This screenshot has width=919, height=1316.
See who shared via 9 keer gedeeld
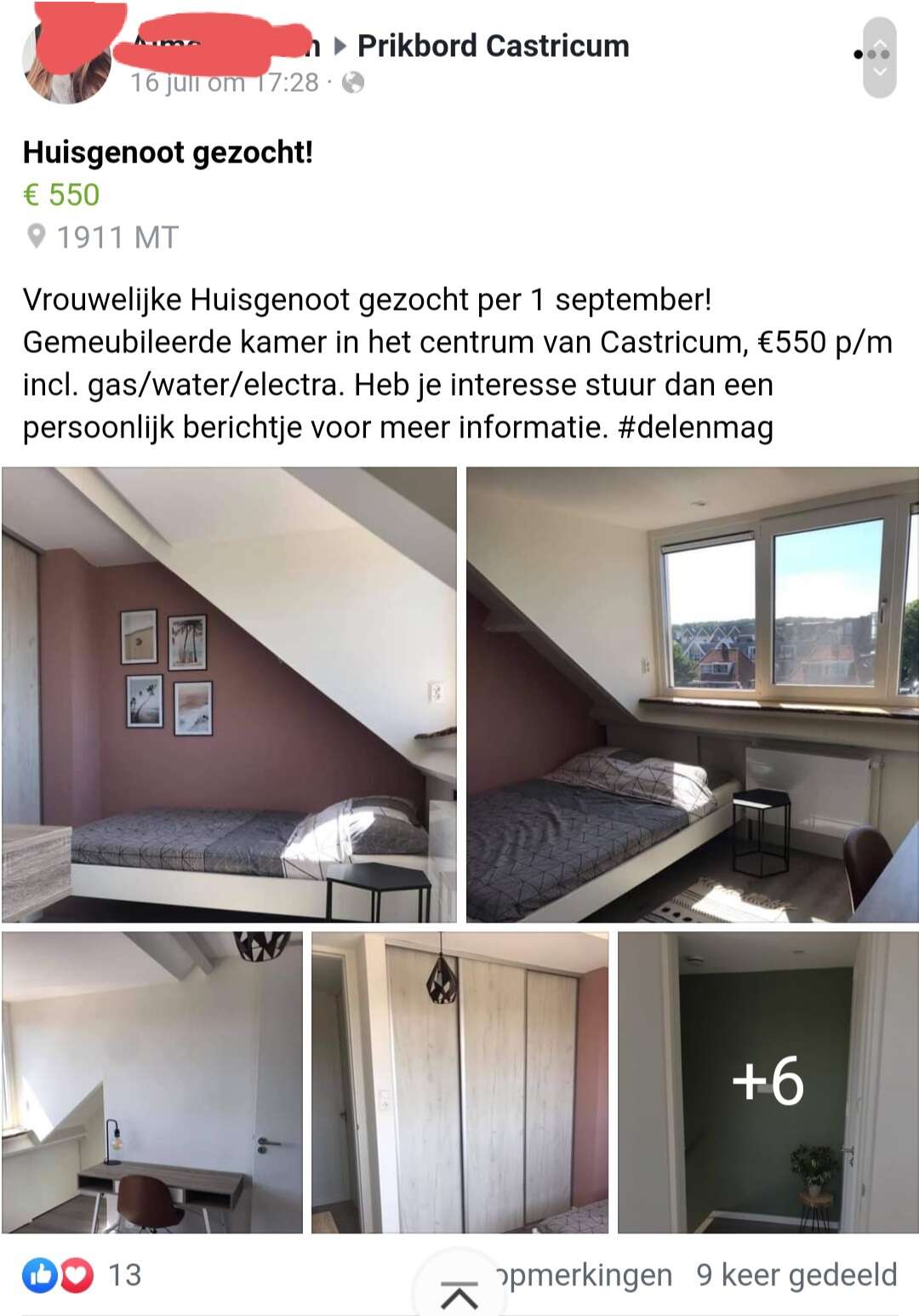tap(796, 1274)
